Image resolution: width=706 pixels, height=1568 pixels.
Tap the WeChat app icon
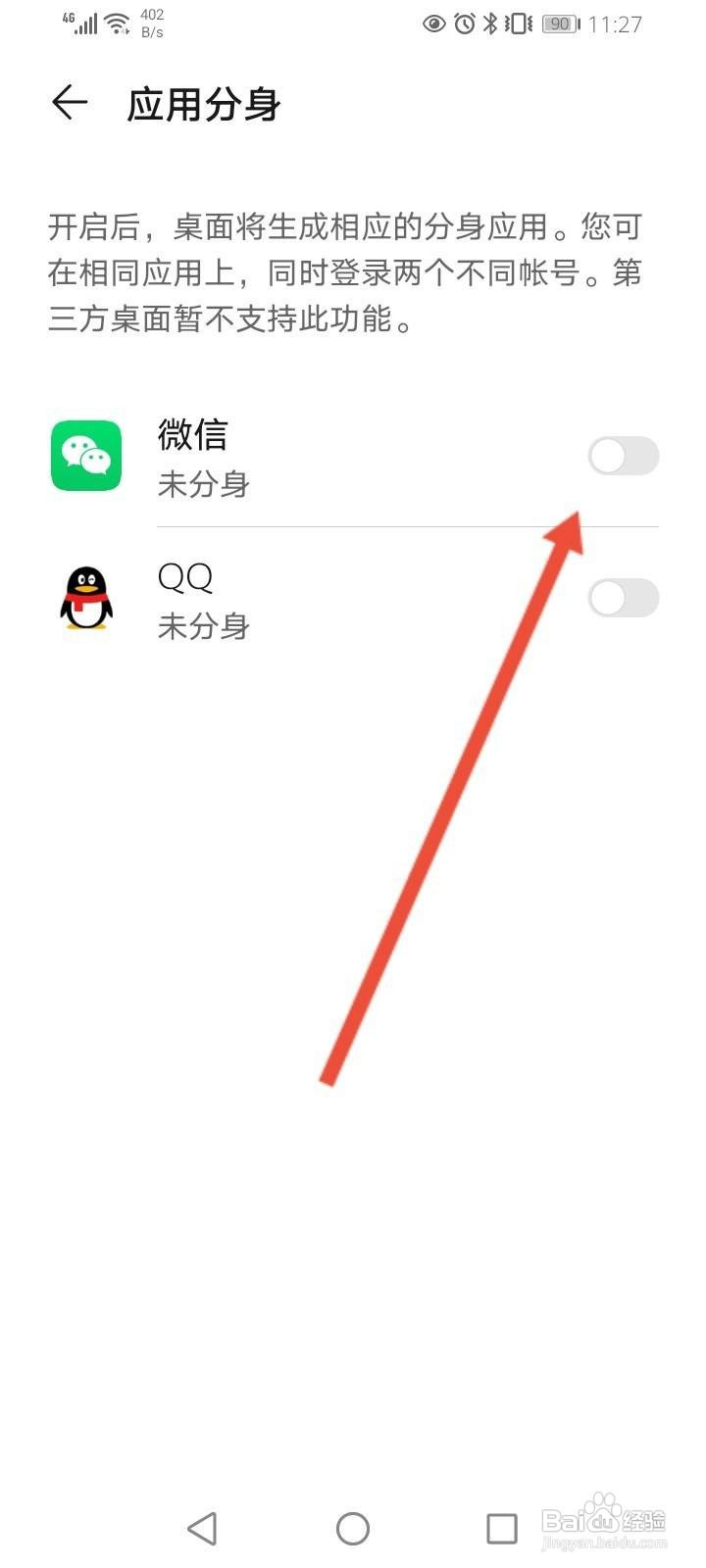pyautogui.click(x=85, y=456)
